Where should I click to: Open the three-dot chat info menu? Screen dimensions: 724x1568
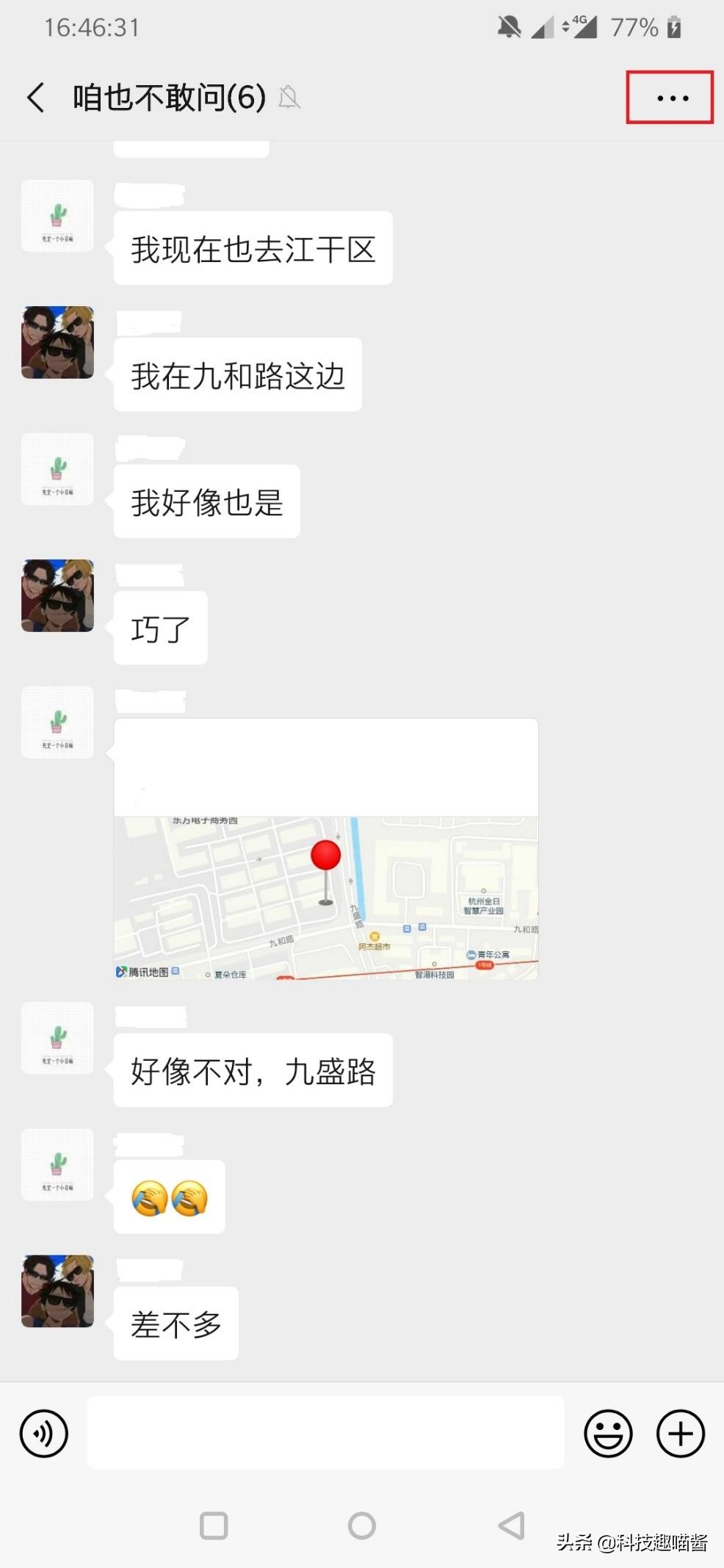671,98
